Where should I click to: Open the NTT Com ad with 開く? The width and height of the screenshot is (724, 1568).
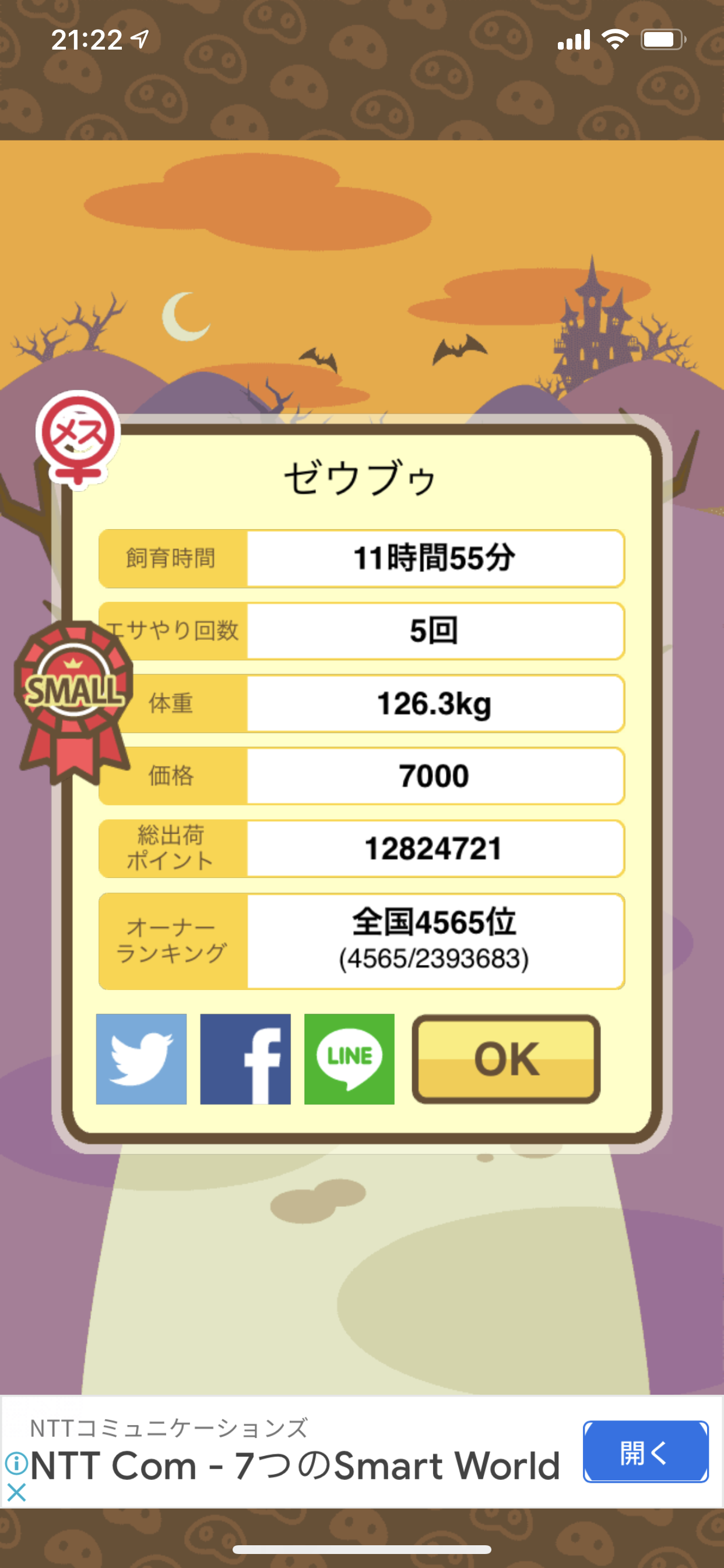[645, 1451]
